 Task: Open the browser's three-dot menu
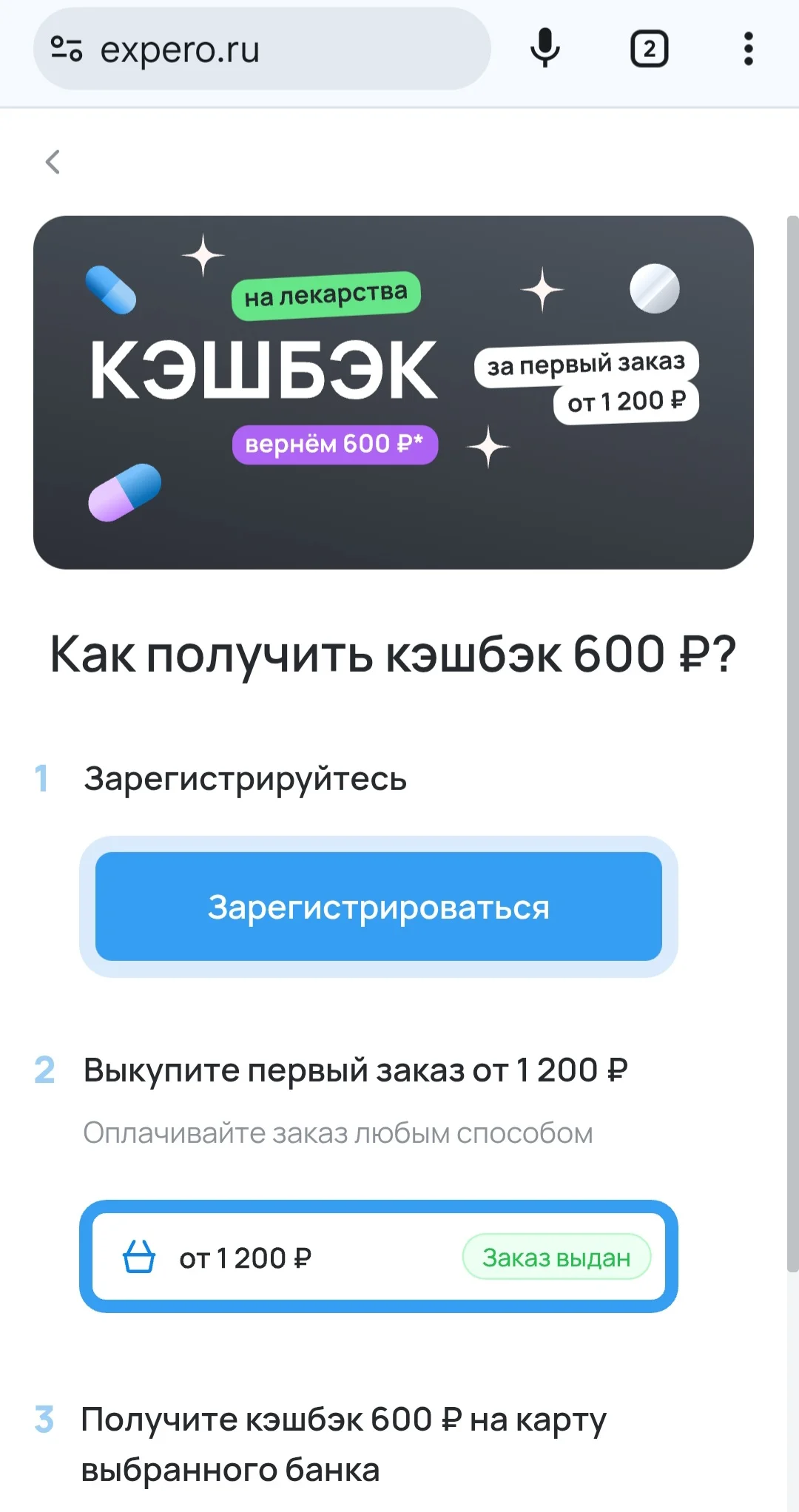click(x=749, y=49)
